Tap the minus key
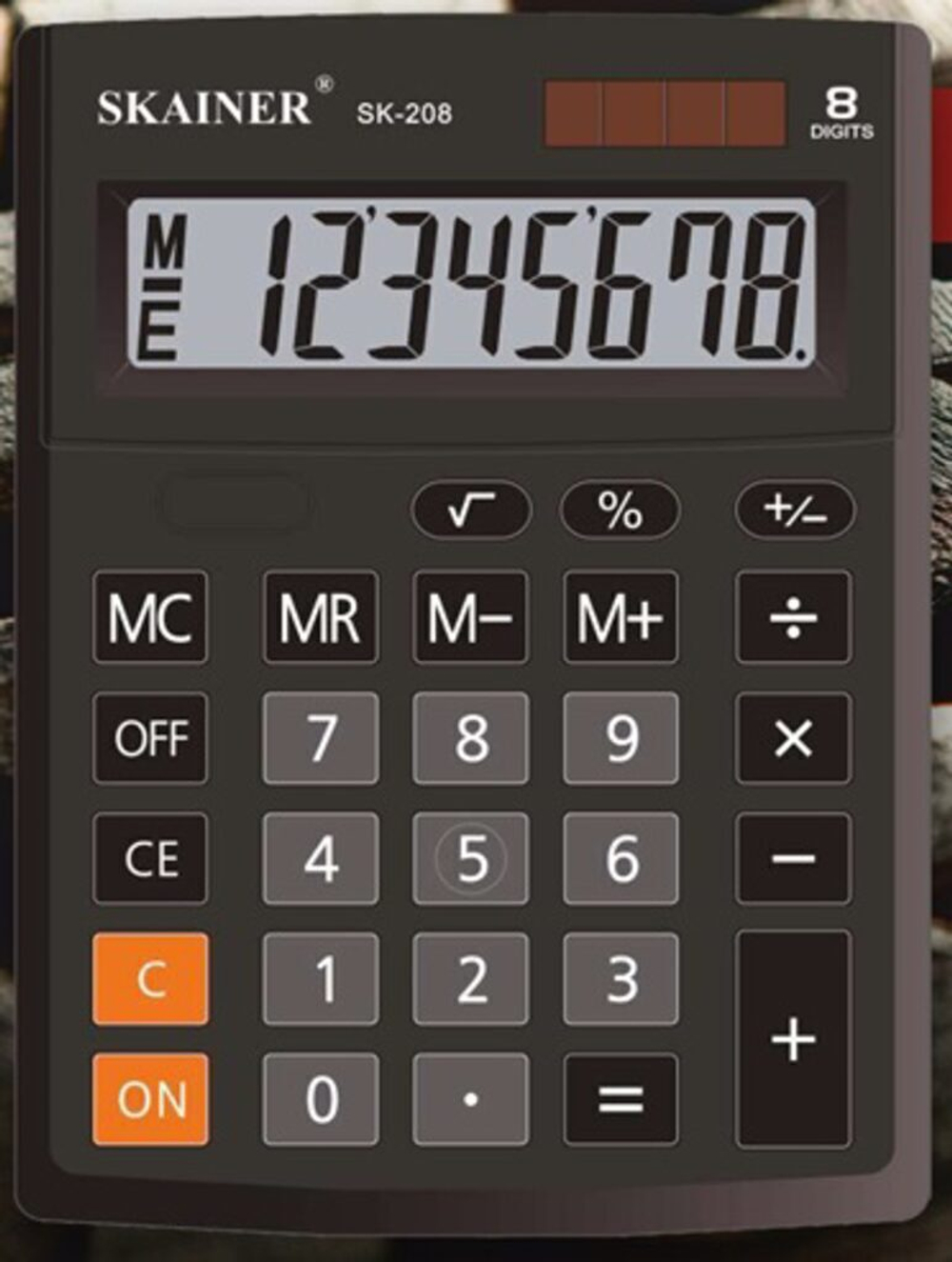Screen dimensions: 952x1262 click(793, 858)
